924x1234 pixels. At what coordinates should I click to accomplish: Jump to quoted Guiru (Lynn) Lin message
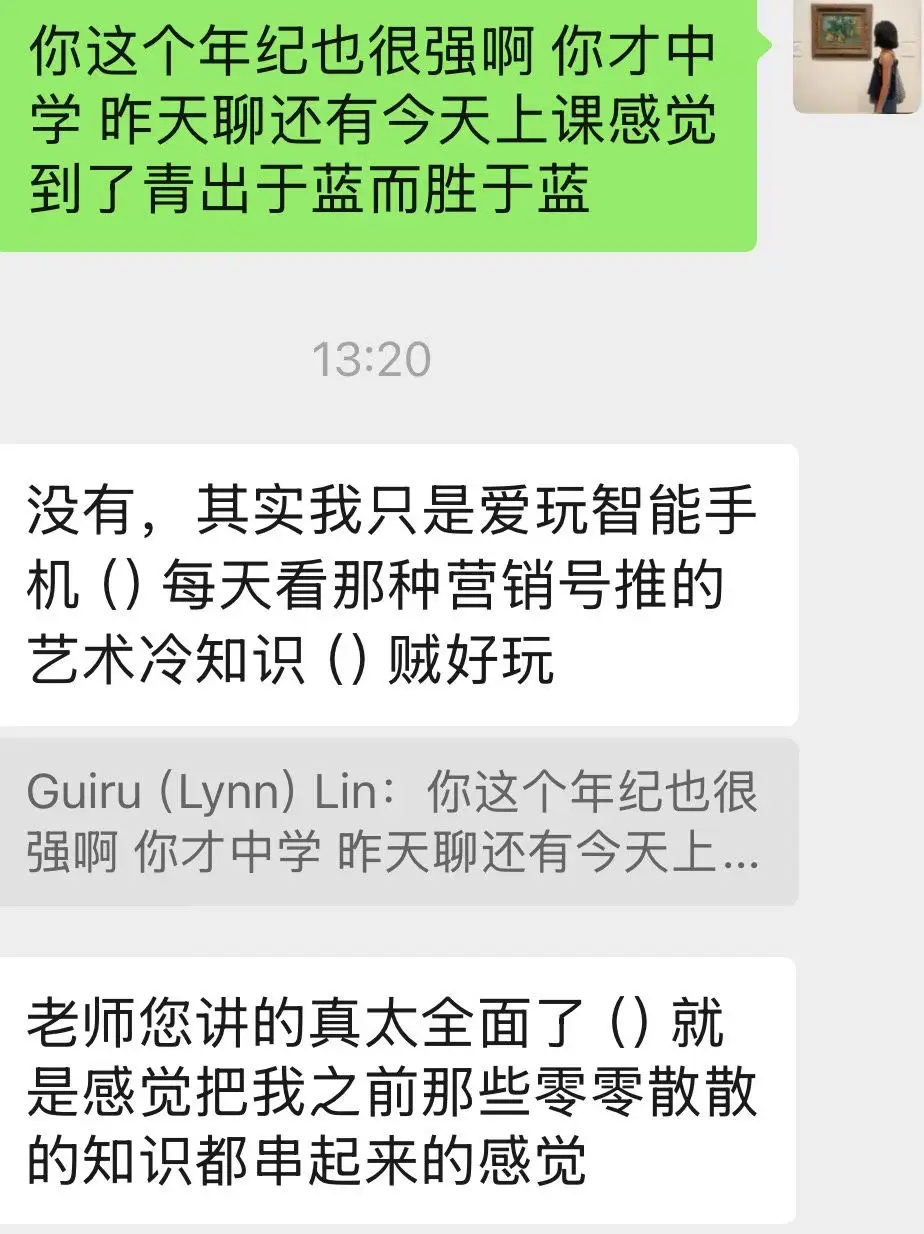[x=395, y=823]
